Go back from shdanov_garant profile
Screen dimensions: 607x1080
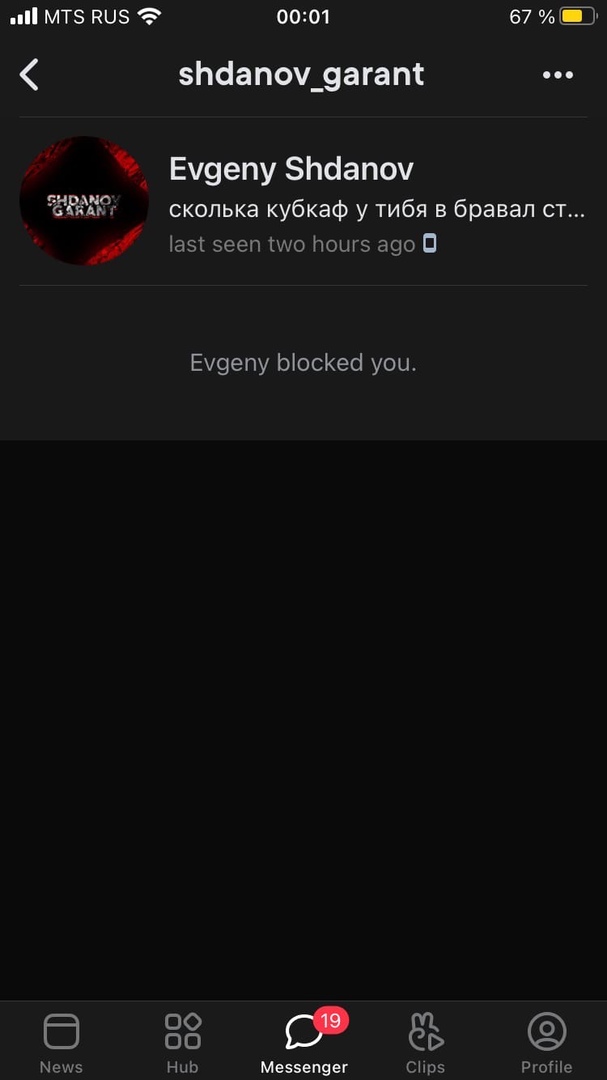click(30, 74)
